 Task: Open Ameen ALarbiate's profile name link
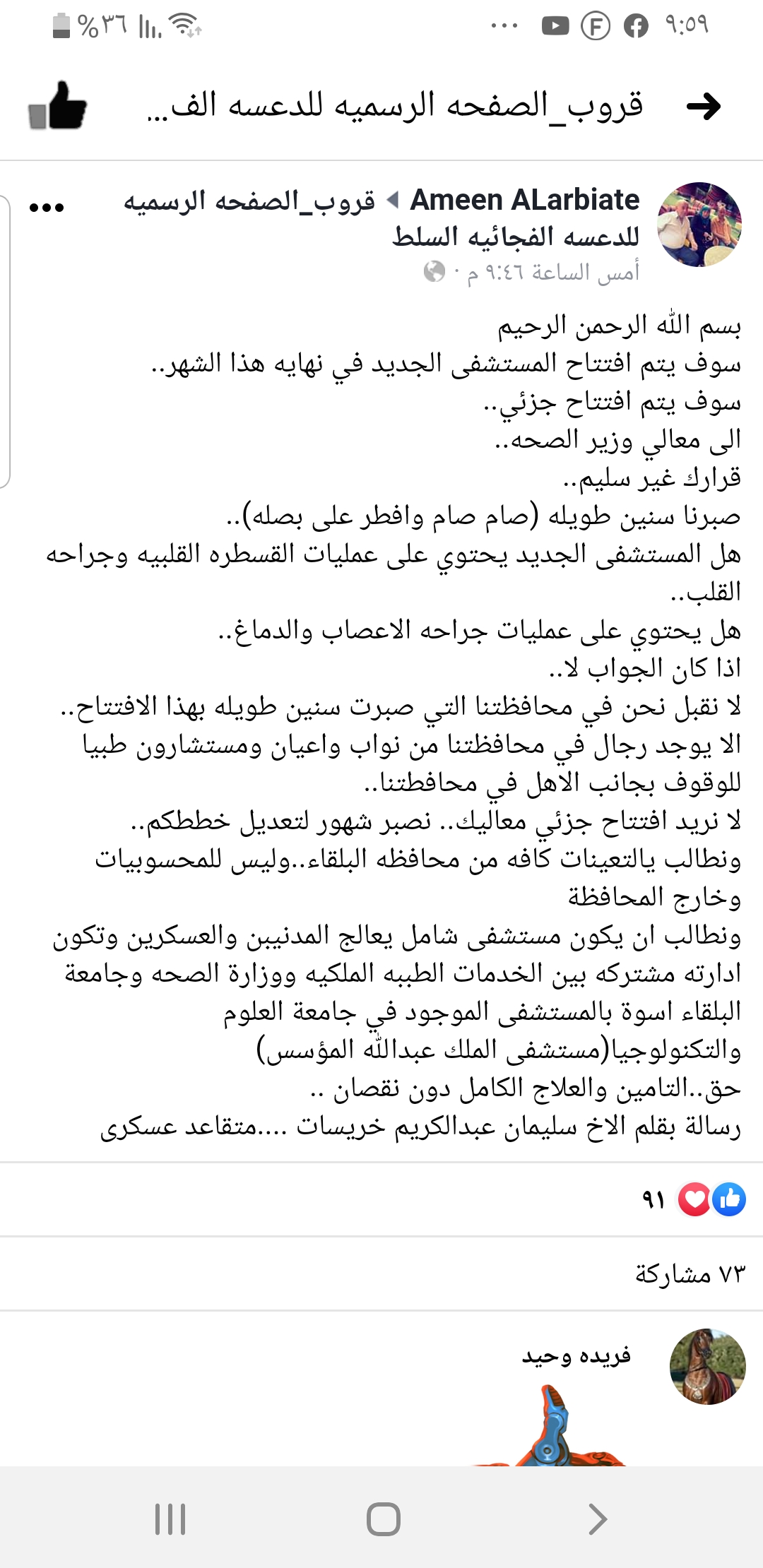coord(524,201)
